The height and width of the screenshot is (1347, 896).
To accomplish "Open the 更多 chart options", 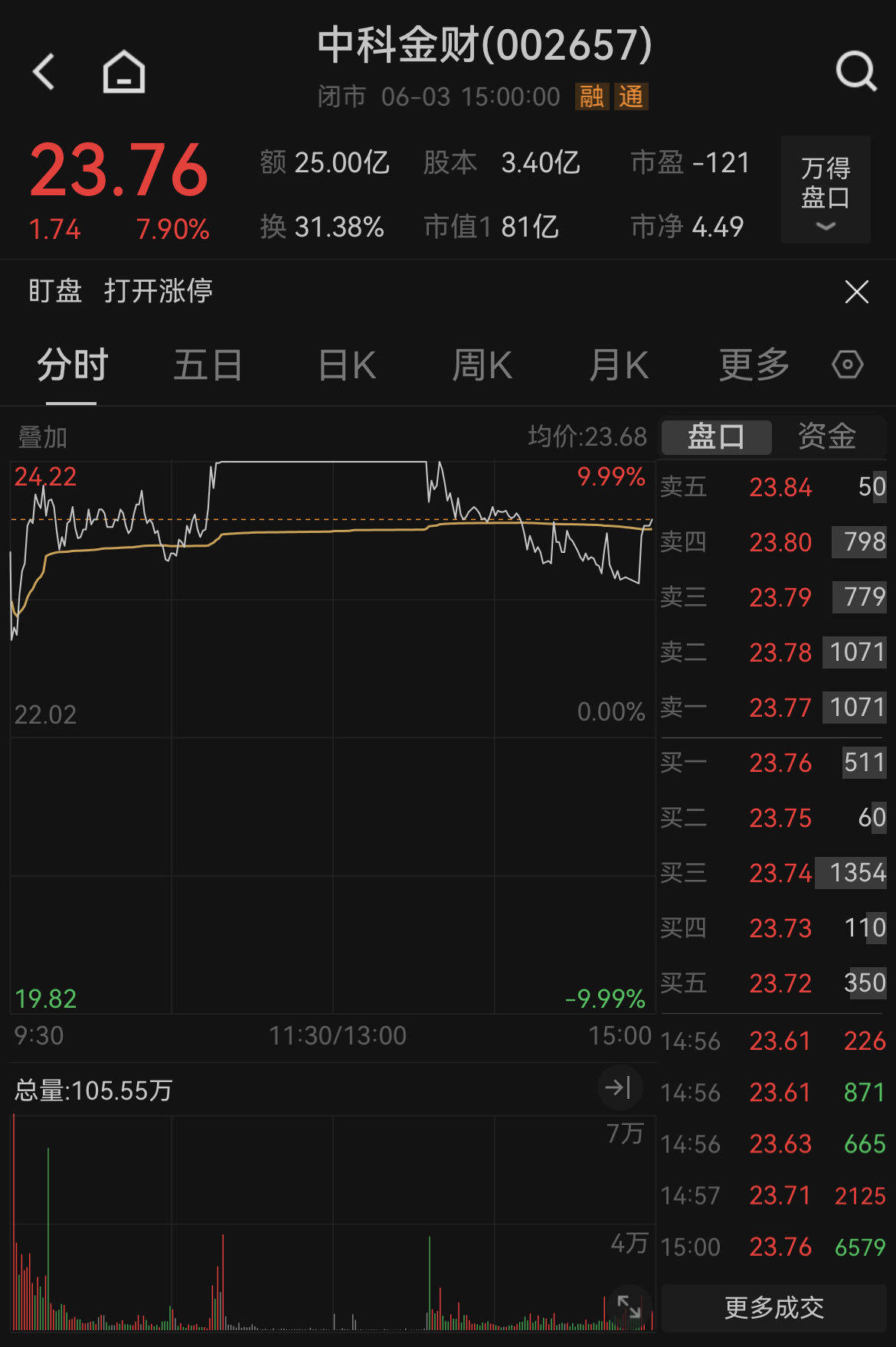I will coord(754,365).
